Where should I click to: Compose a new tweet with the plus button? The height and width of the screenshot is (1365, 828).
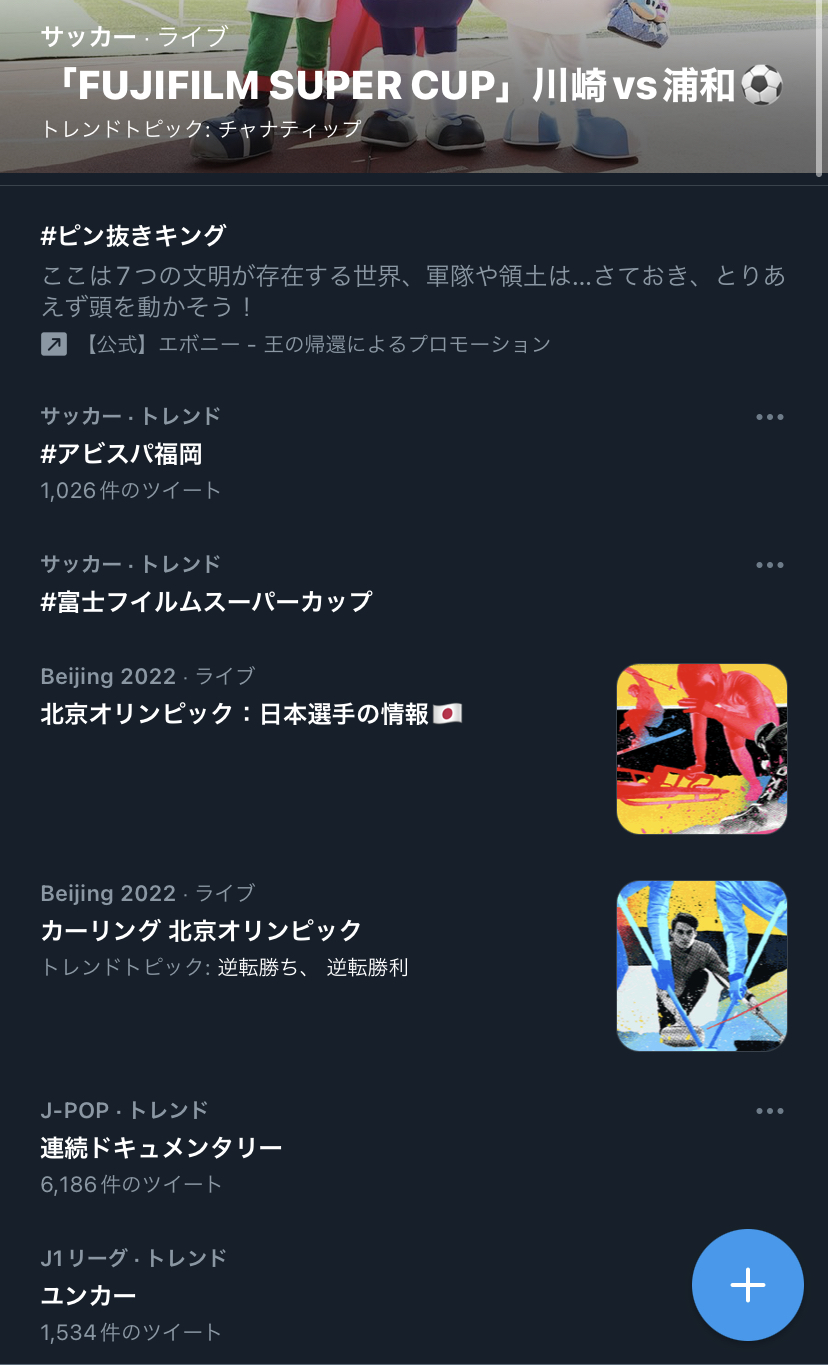[747, 1285]
